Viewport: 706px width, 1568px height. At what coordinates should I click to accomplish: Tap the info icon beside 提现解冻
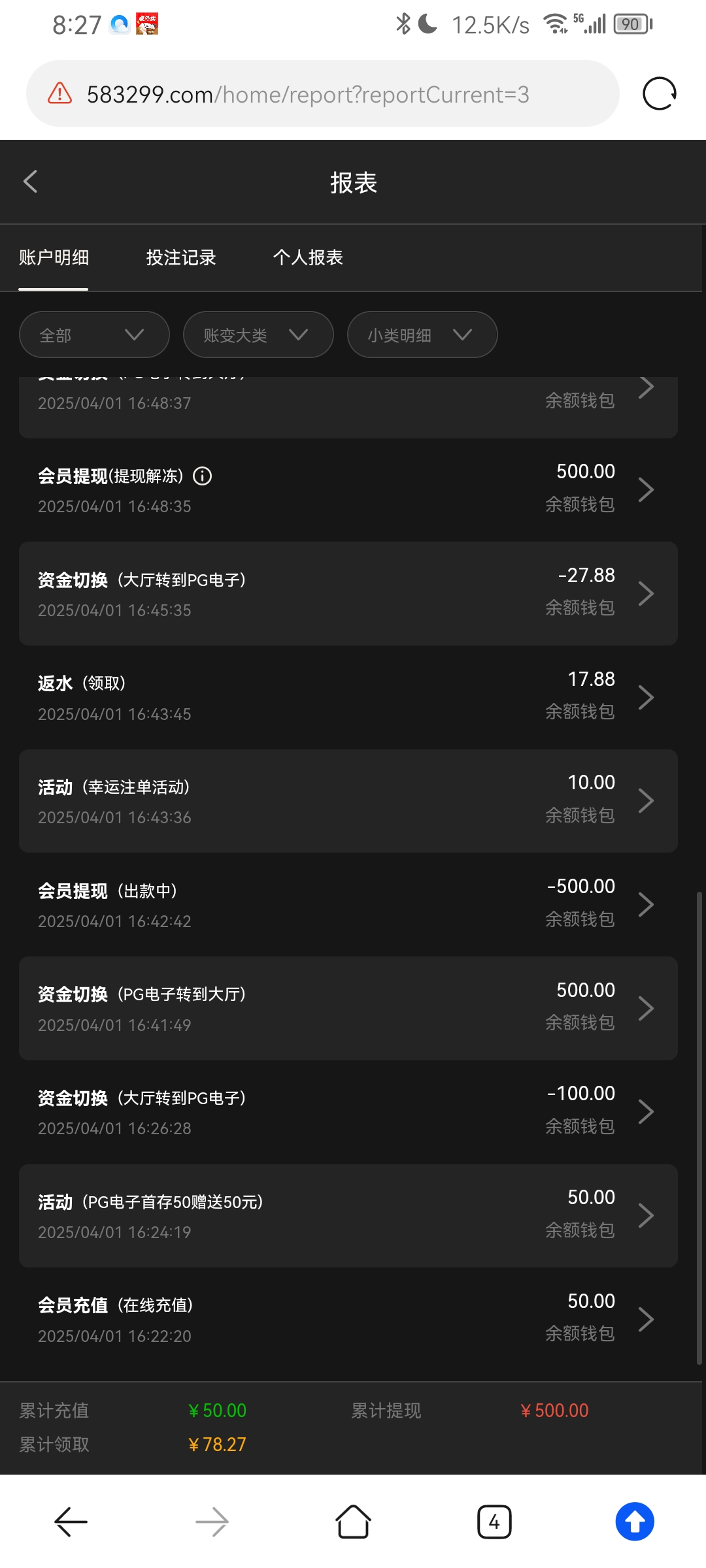[x=203, y=476]
